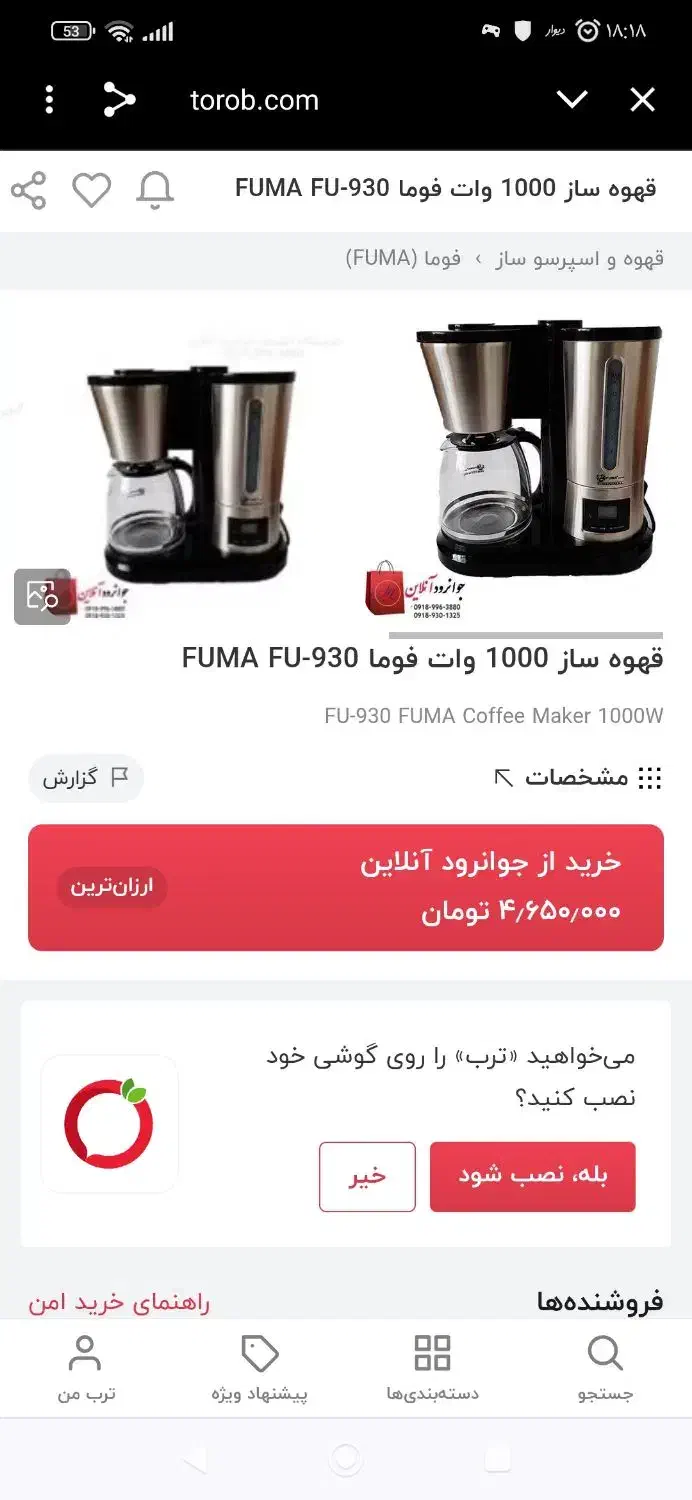Tap the گزارش report button
692x1500 pixels.
pos(86,778)
